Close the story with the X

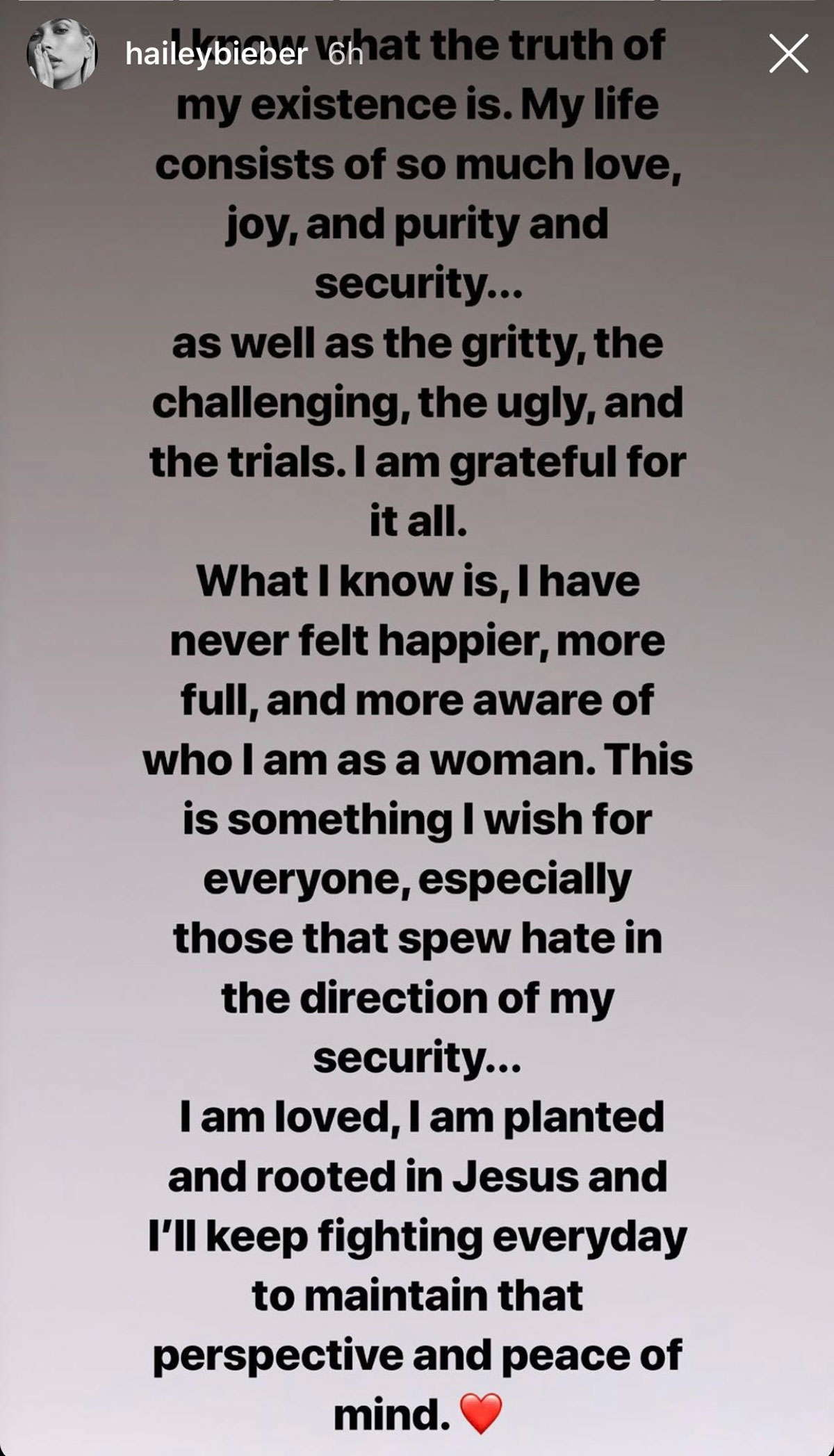pos(789,54)
